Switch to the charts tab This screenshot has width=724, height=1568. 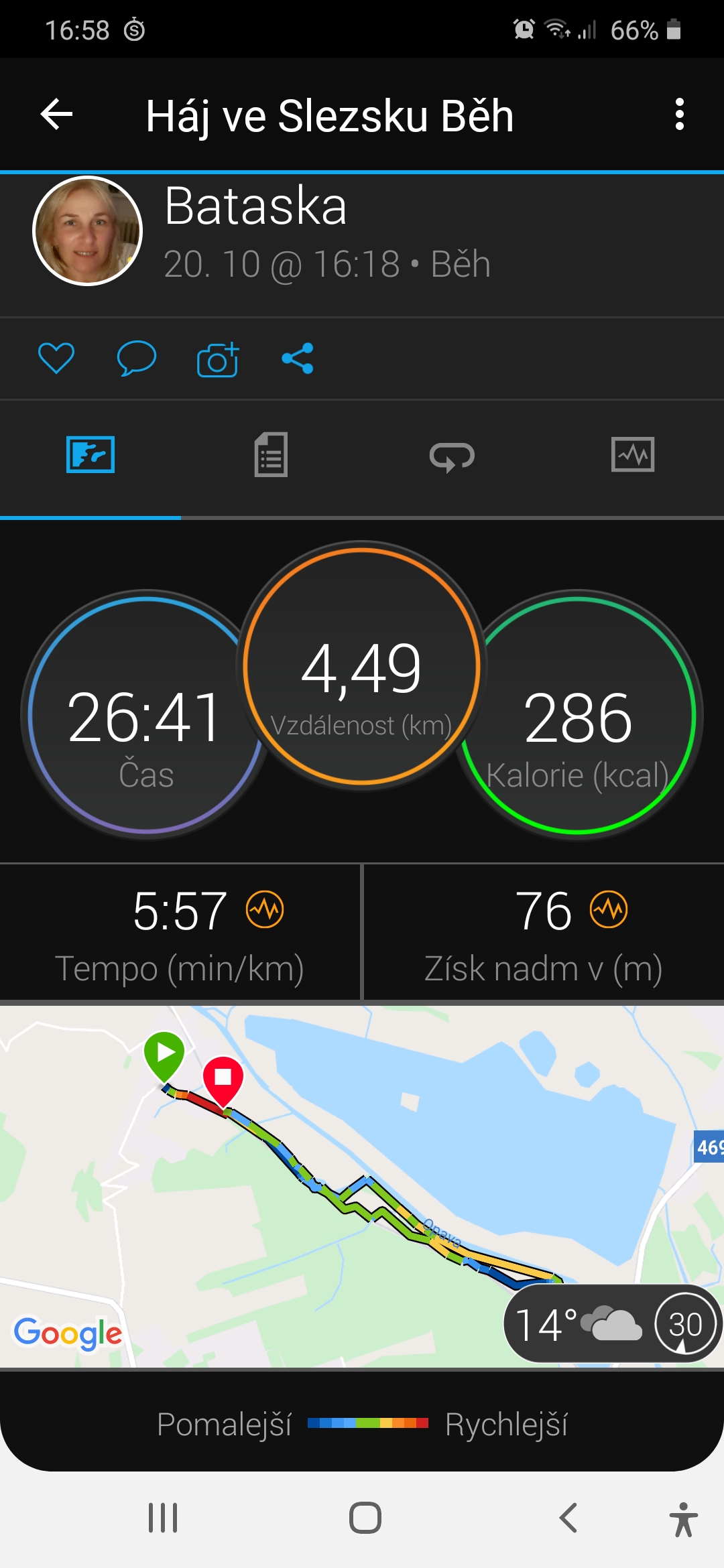633,455
